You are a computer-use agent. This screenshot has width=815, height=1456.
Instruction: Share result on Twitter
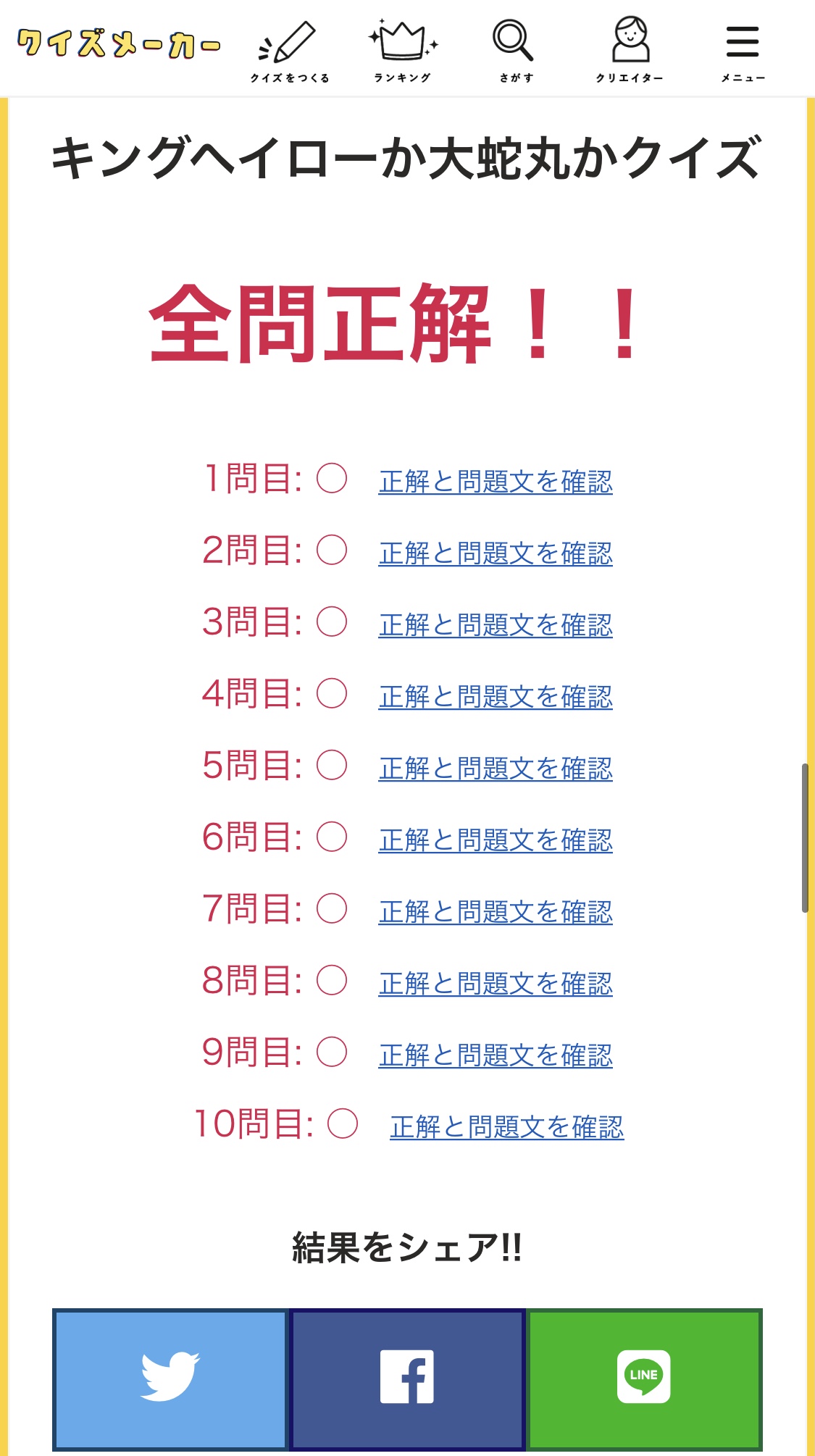[x=171, y=1379]
